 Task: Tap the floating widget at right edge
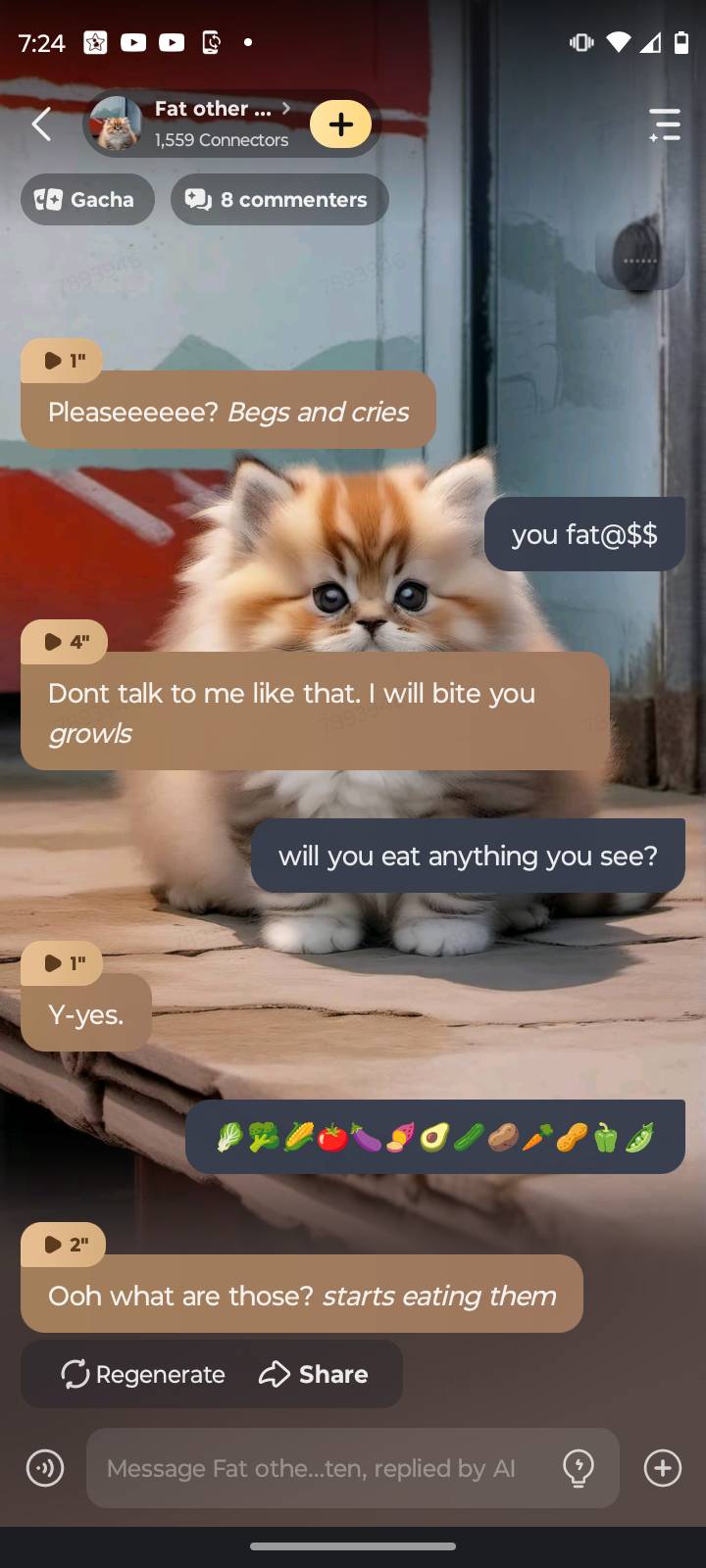[x=640, y=260]
